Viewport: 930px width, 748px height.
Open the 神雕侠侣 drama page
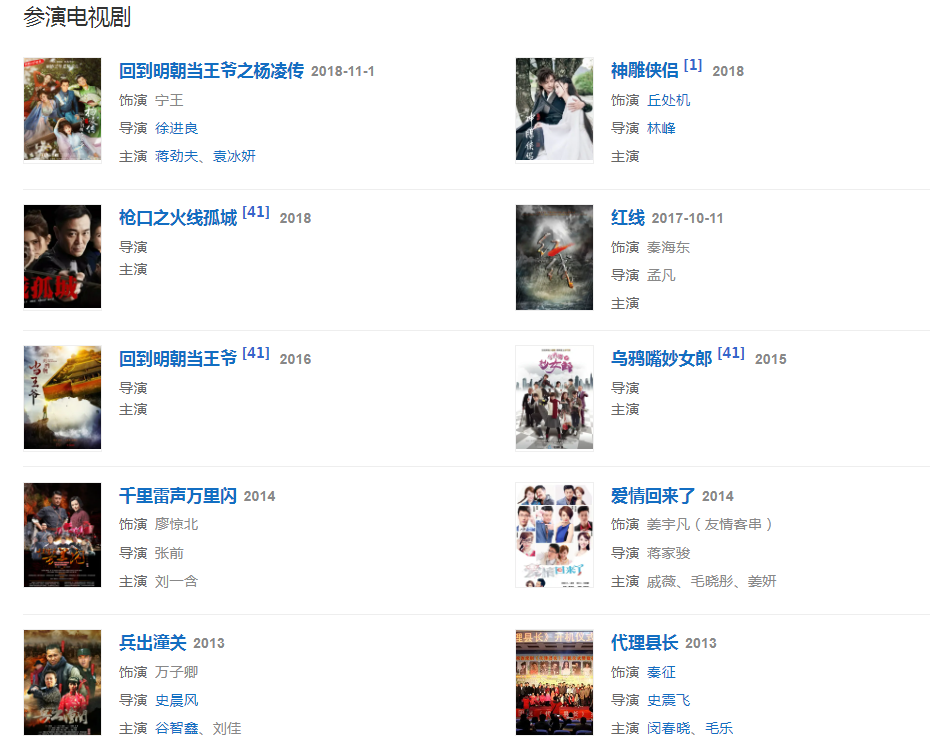click(x=644, y=70)
